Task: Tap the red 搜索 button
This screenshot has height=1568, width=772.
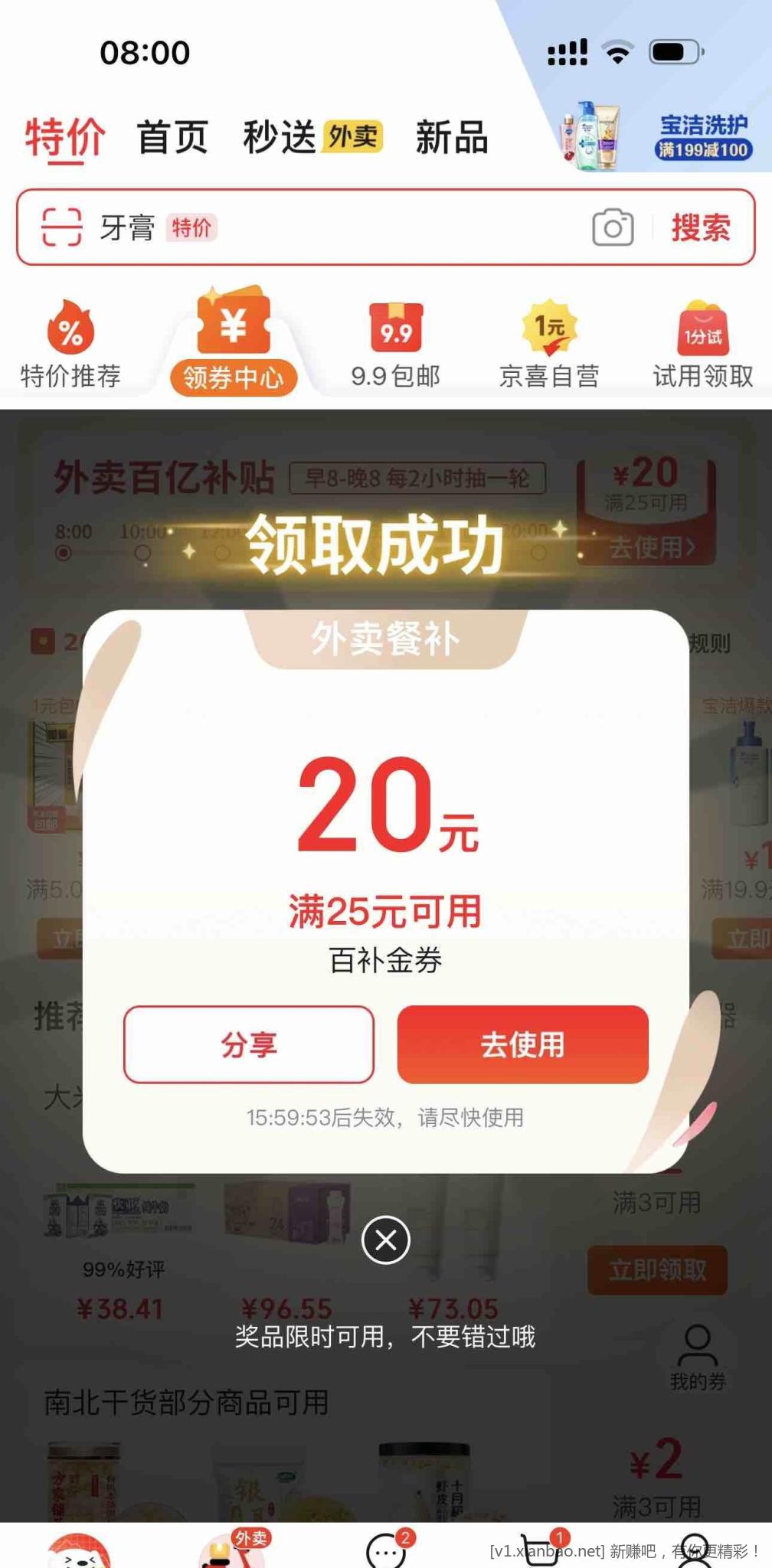Action: 701,227
